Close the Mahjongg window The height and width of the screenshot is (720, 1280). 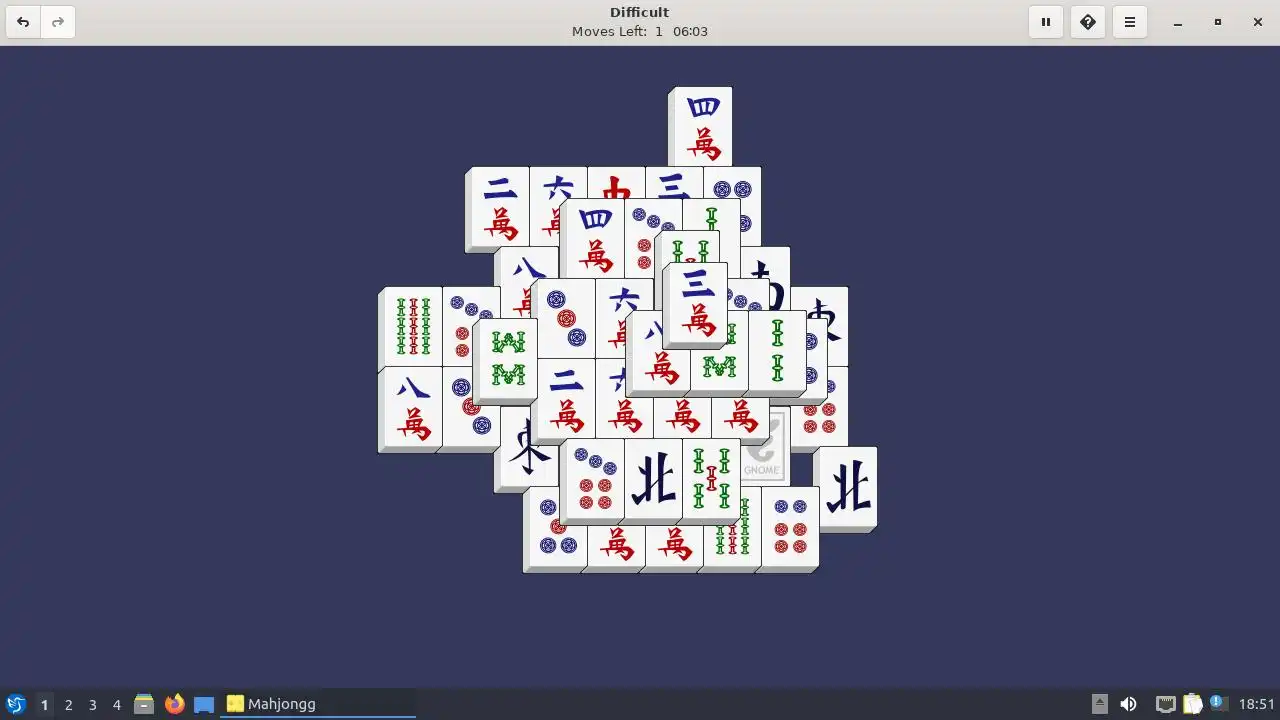coord(1258,22)
